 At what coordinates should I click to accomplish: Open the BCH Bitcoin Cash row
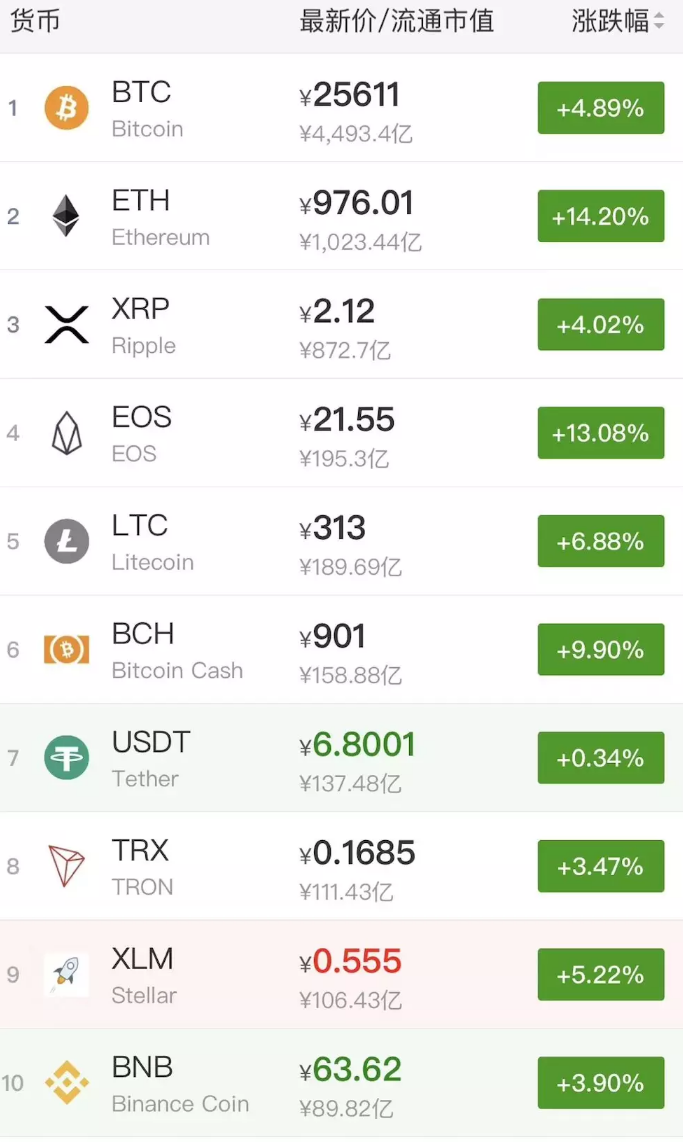(342, 650)
